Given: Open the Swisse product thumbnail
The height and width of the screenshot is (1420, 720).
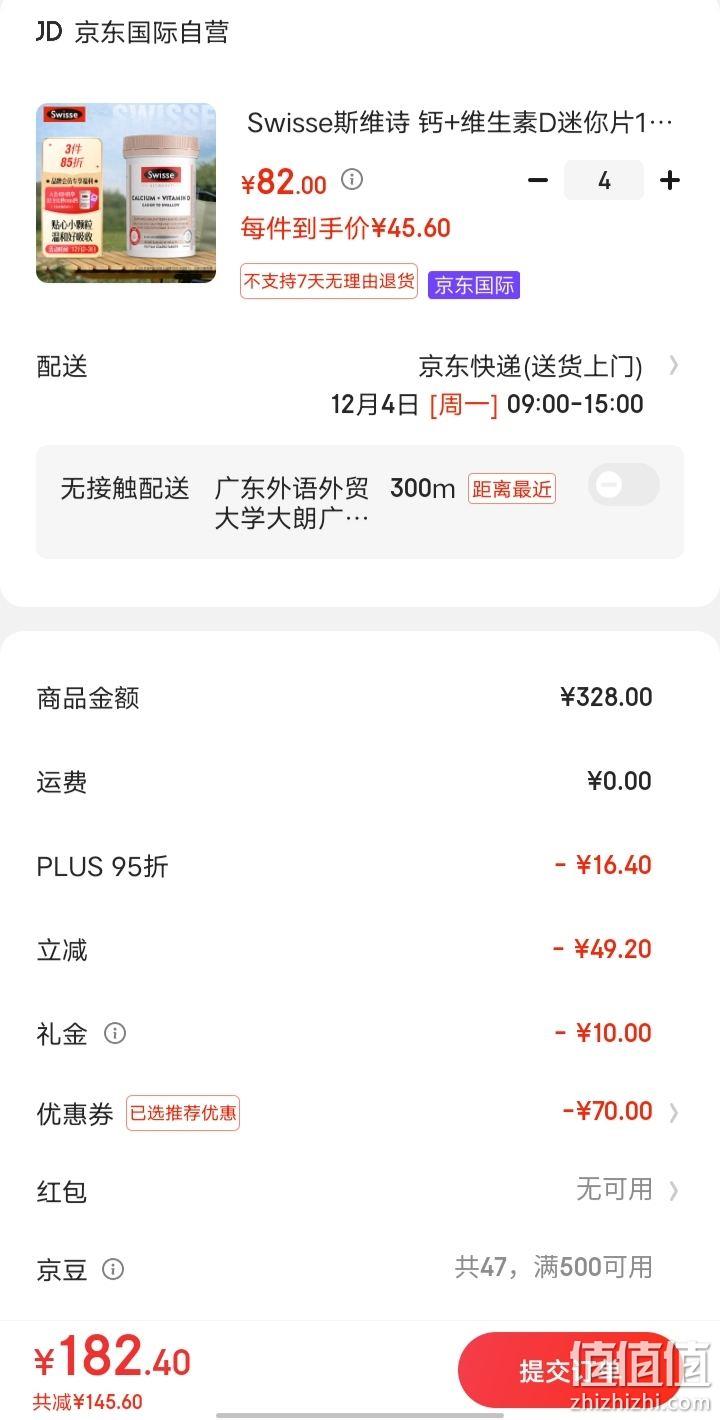Looking at the screenshot, I should pyautogui.click(x=126, y=193).
